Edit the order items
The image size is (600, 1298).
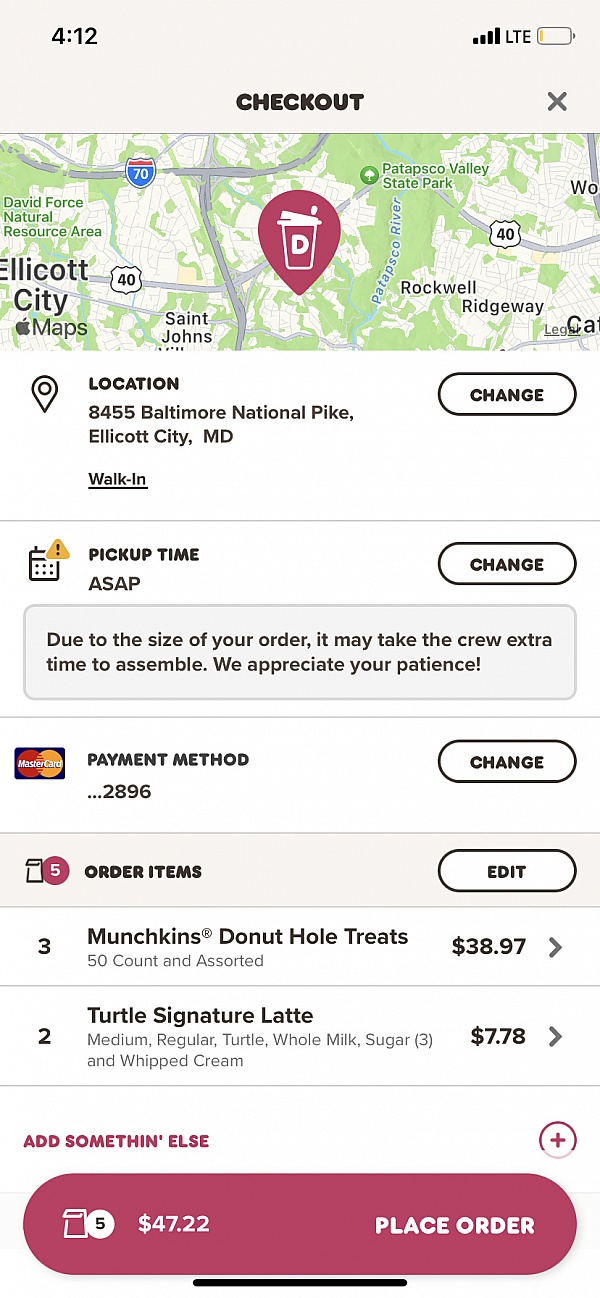pyautogui.click(x=507, y=871)
